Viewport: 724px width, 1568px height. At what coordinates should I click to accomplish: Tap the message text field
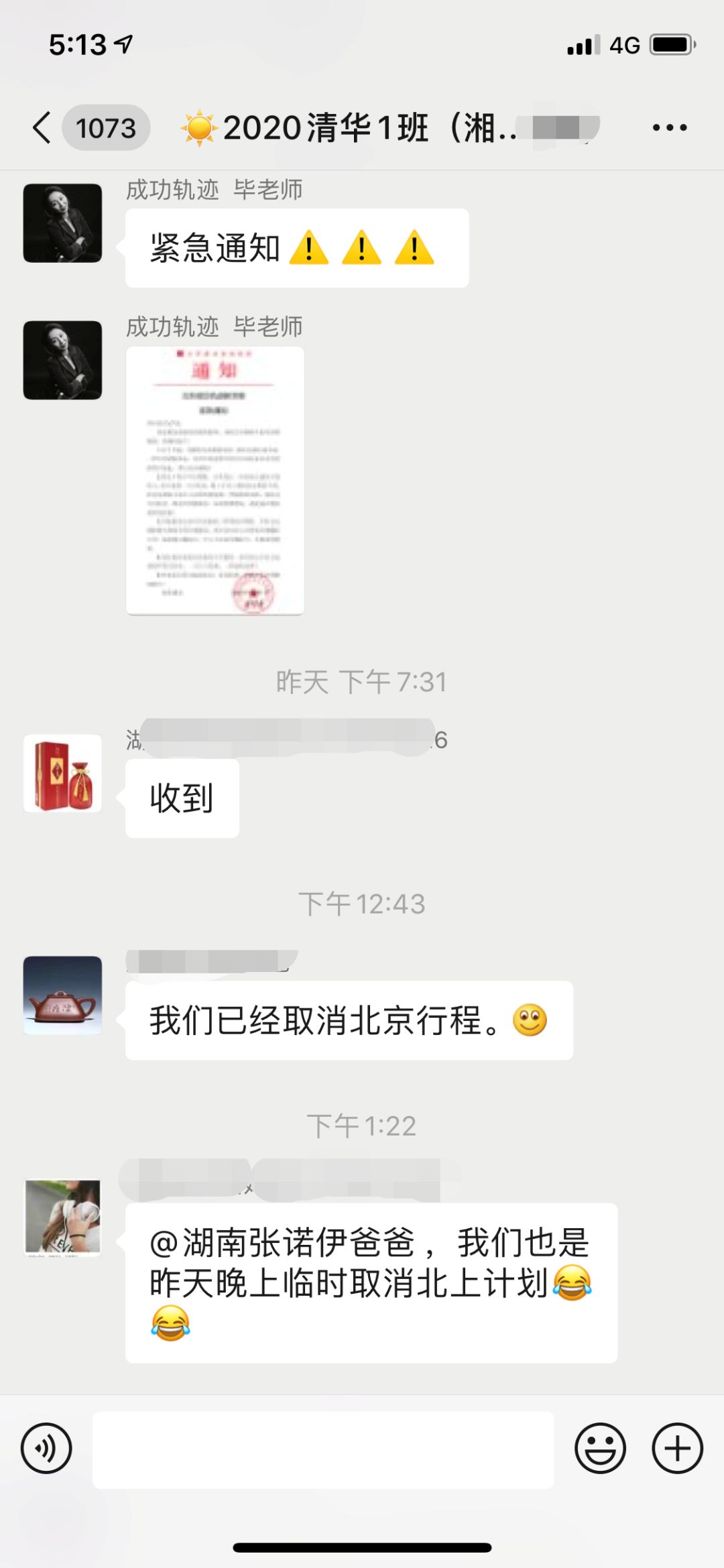click(323, 1449)
